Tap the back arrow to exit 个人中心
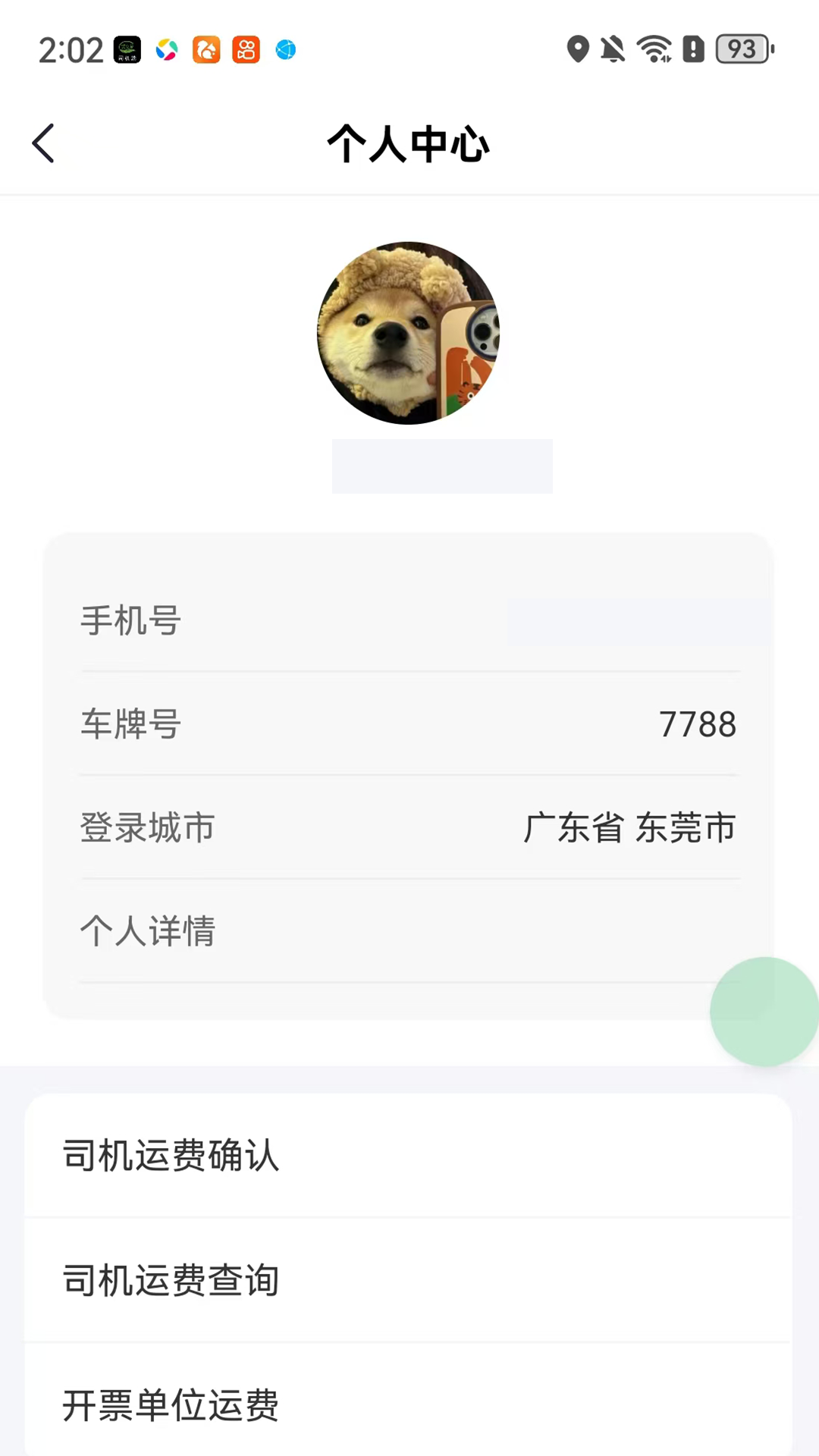This screenshot has width=819, height=1456. 43,143
